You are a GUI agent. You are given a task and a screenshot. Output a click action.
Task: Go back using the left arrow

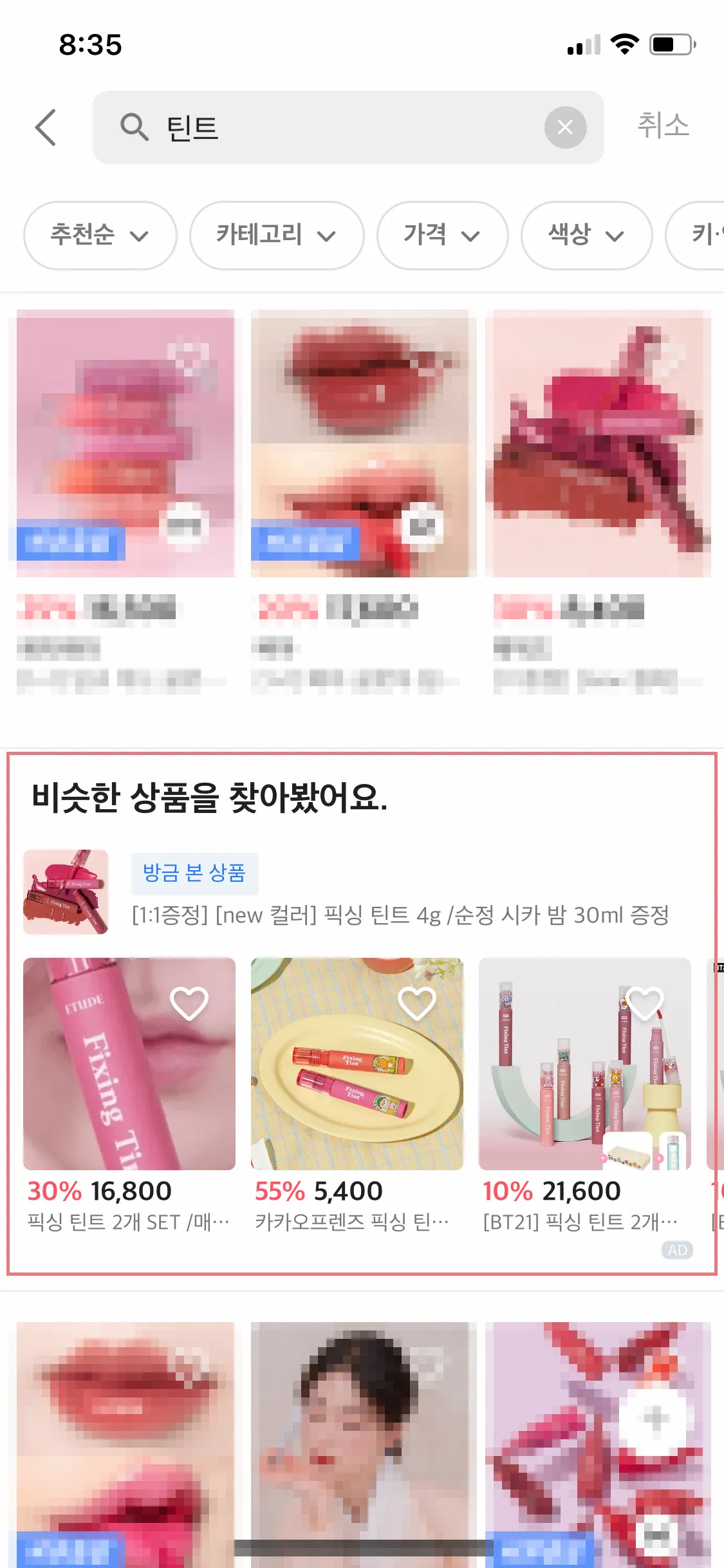pos(46,127)
